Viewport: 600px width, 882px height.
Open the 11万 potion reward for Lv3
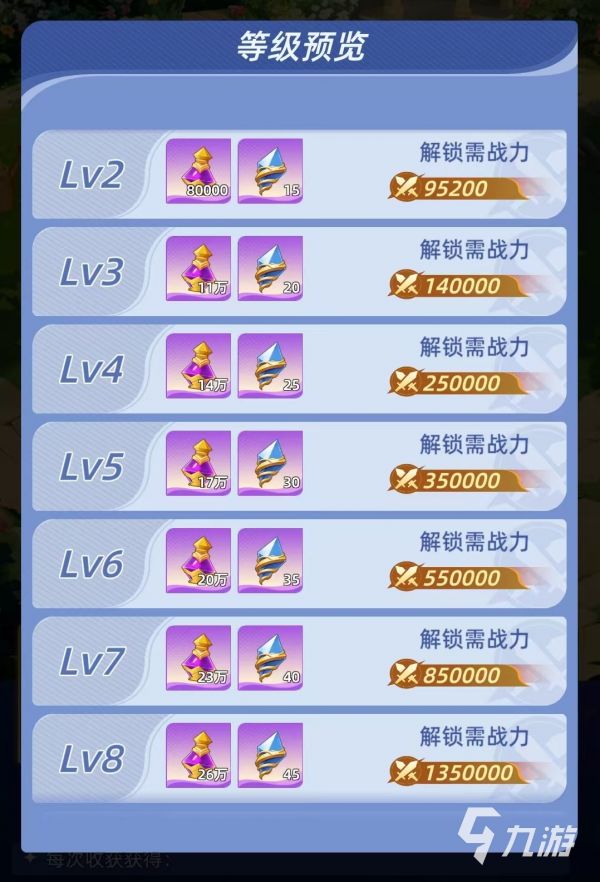[x=198, y=269]
